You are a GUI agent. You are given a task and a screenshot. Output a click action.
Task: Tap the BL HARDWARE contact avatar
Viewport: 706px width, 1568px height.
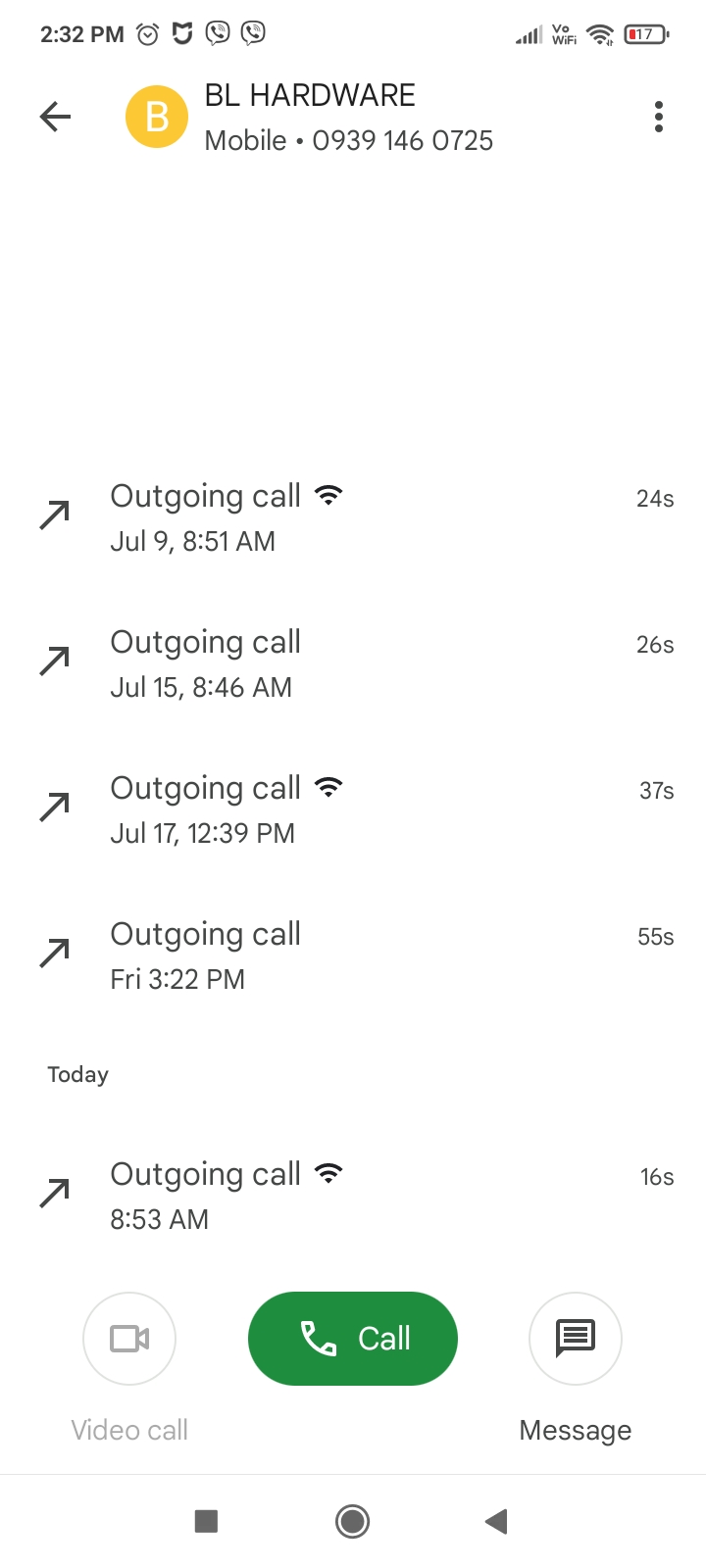point(157,118)
